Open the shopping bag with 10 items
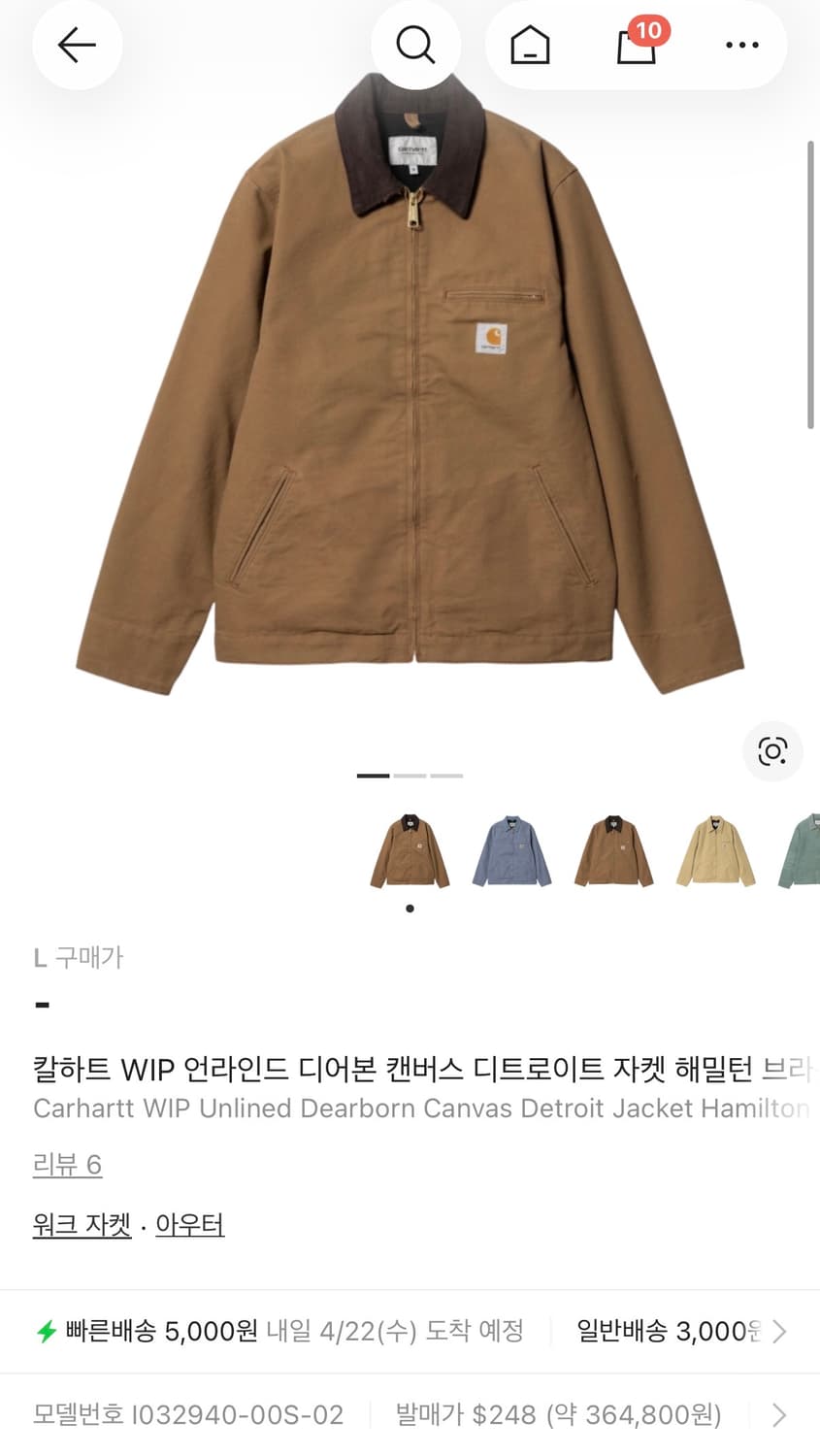This screenshot has height=1456, width=820. coord(636,45)
